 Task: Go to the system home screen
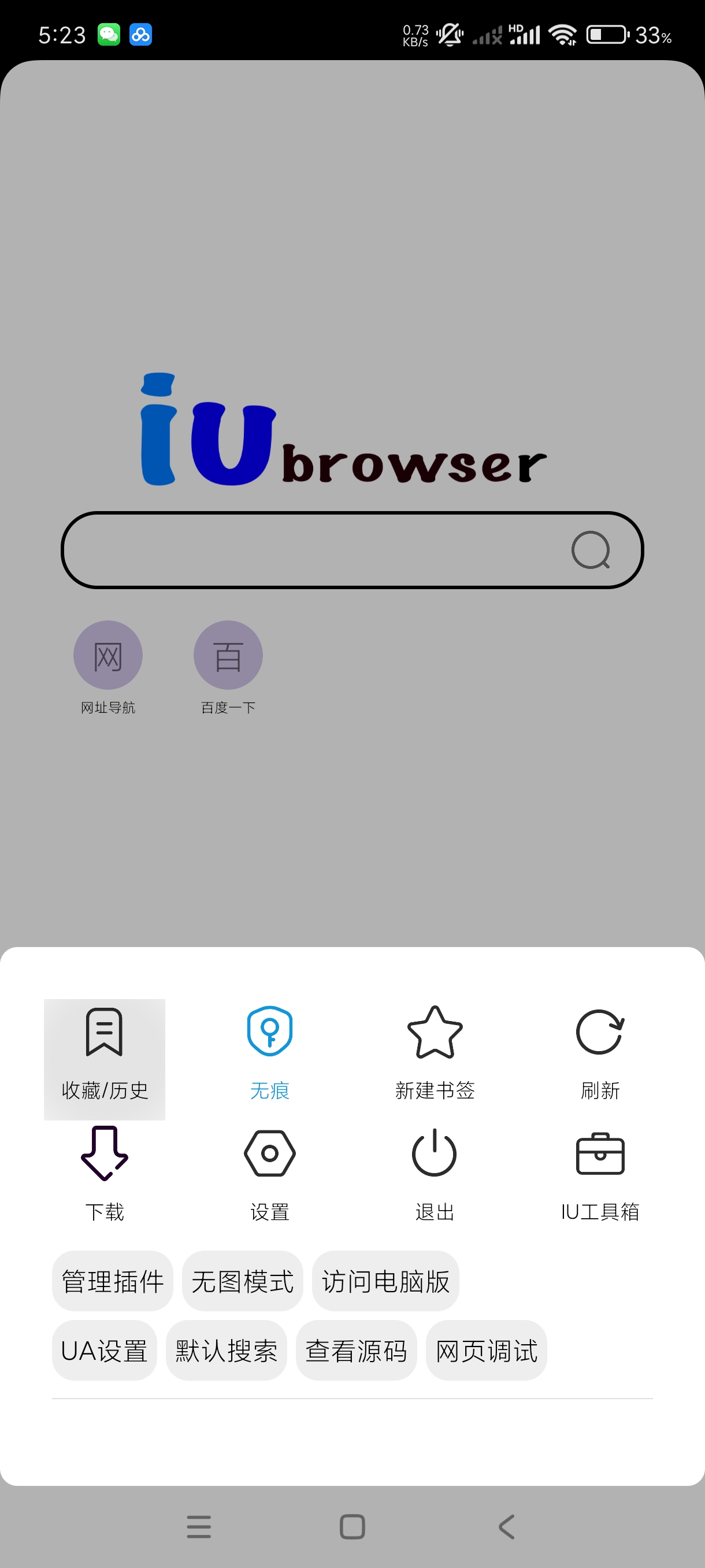(352, 1526)
